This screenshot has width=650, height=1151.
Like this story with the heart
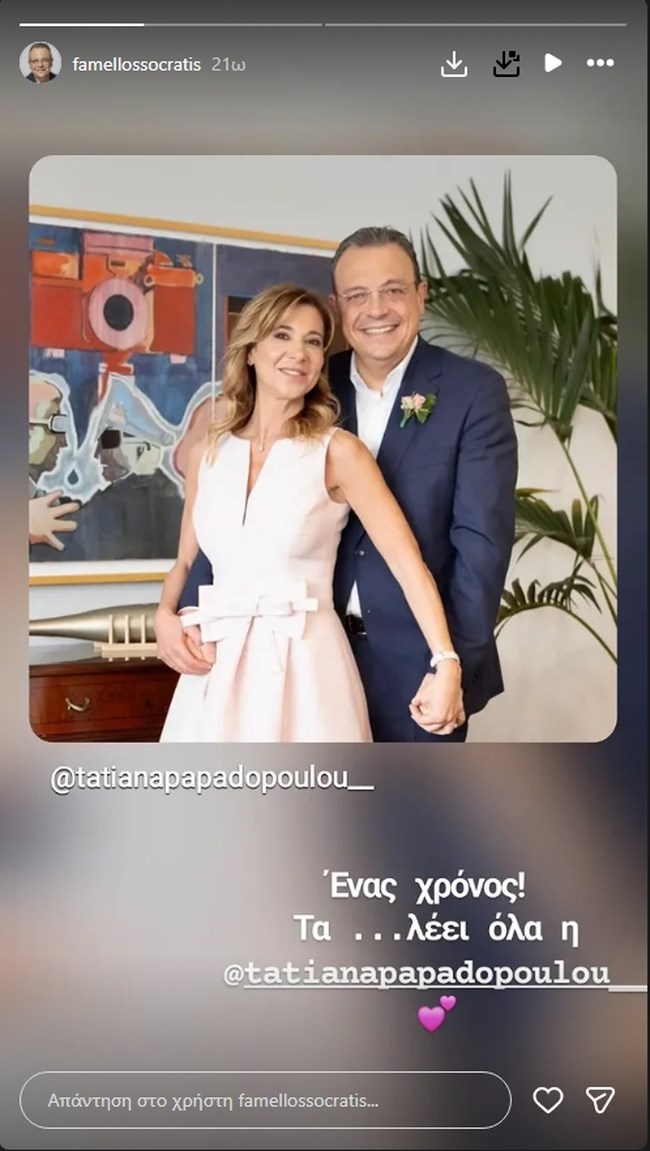548,1100
